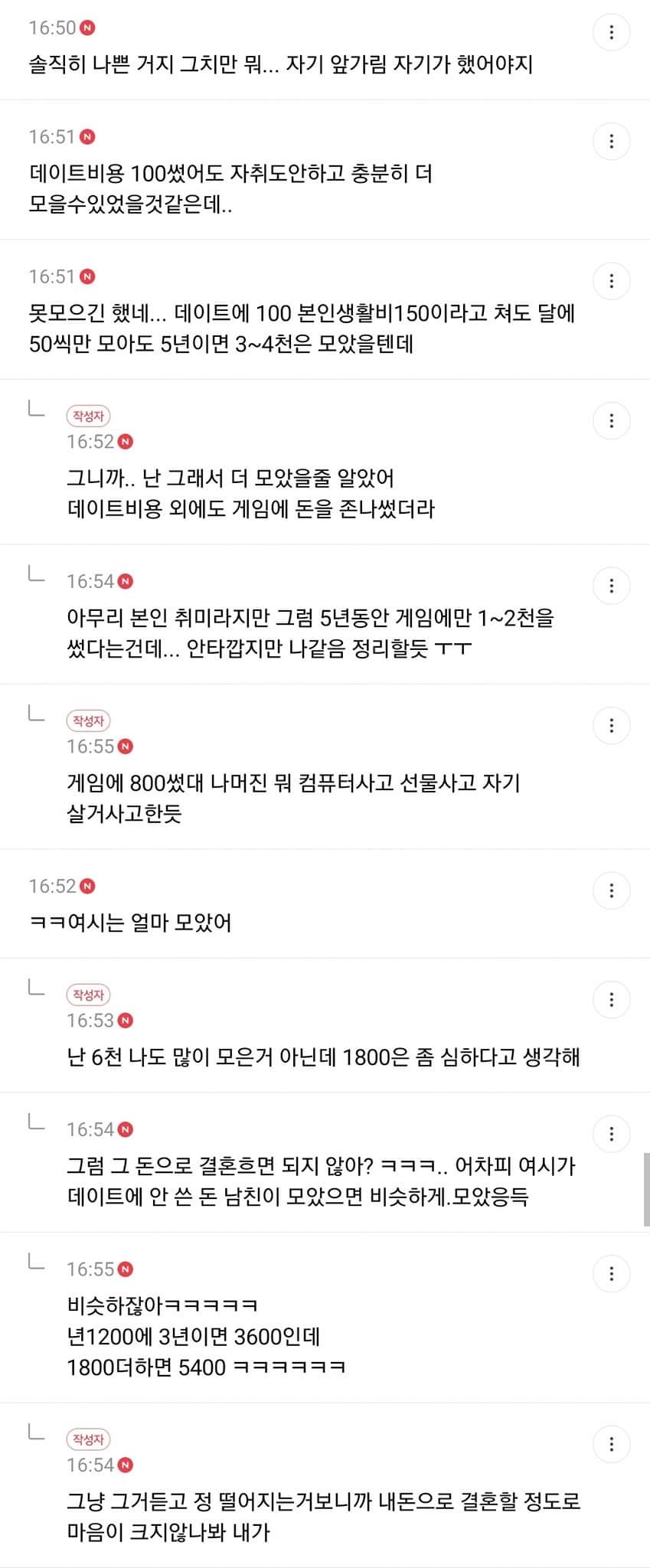Select the 작성자 badge on the 16:52 reply
The height and width of the screenshot is (1568, 650).
(88, 416)
